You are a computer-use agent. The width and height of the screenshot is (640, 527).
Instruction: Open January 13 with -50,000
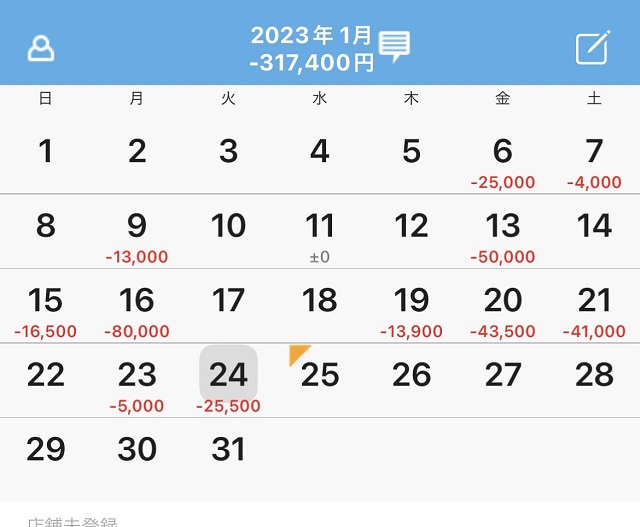[x=502, y=232]
